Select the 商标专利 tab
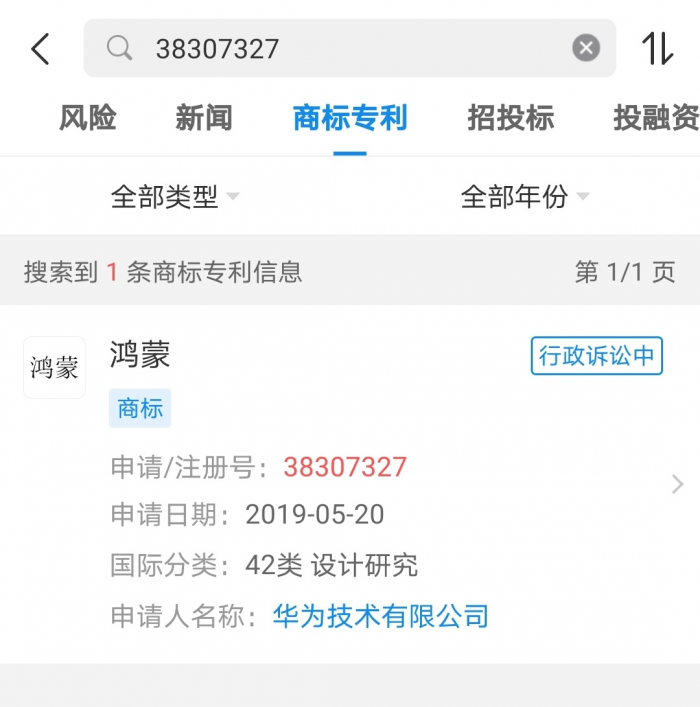Viewport: 700px width, 707px height. point(350,118)
